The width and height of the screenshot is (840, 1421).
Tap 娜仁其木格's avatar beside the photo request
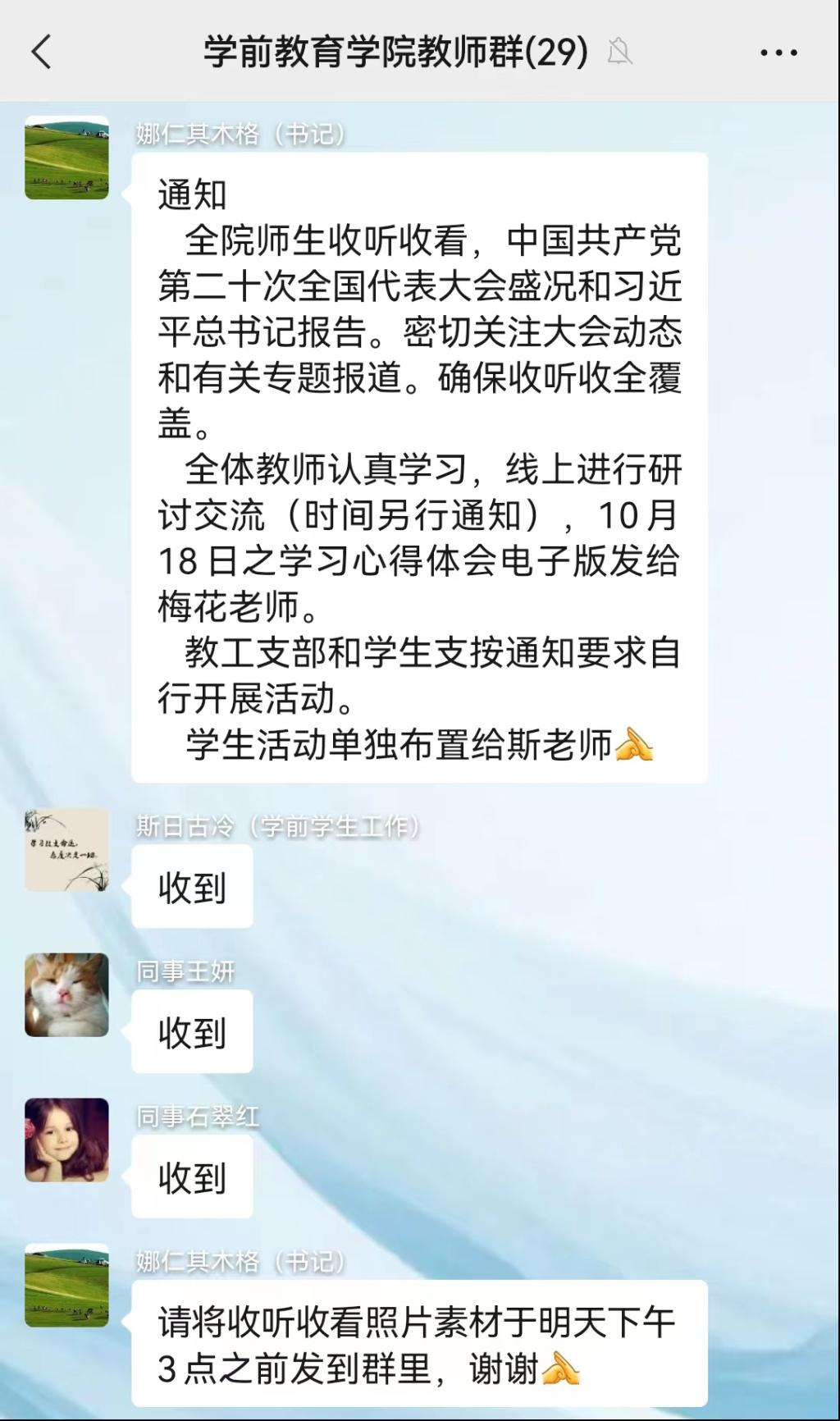pos(66,1285)
